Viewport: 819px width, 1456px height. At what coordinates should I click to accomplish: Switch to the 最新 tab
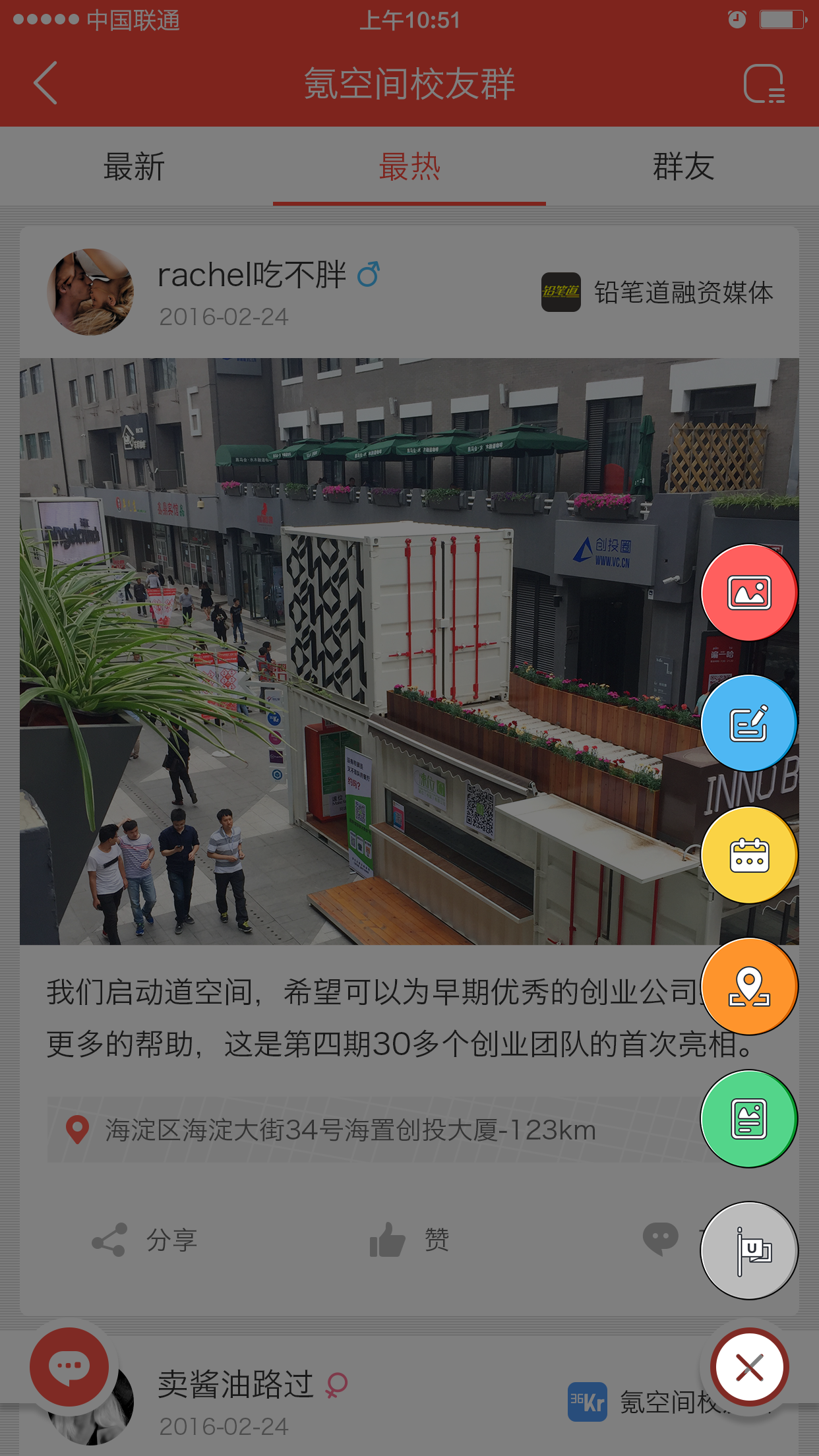click(134, 166)
